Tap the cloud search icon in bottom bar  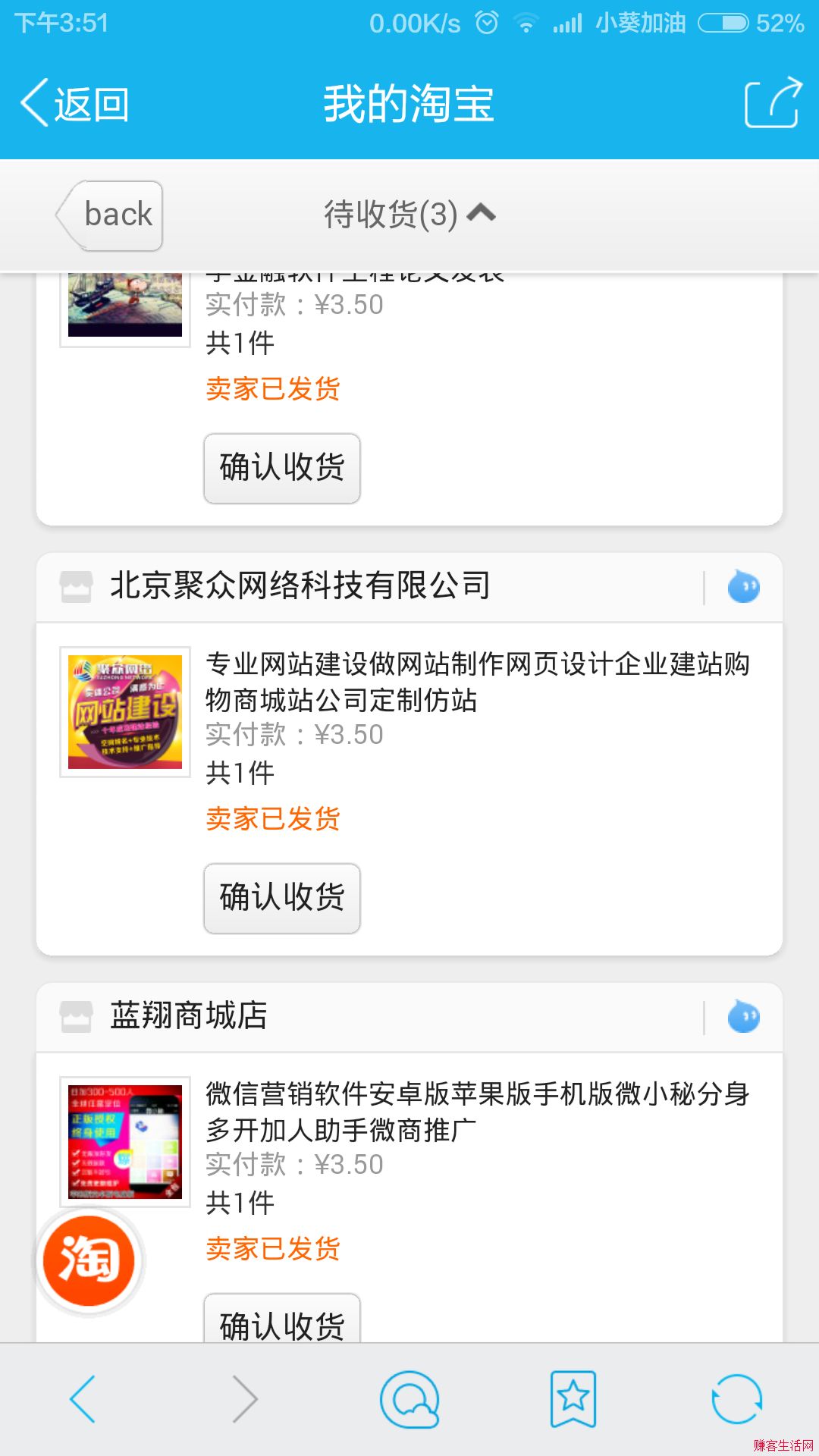tap(409, 1398)
